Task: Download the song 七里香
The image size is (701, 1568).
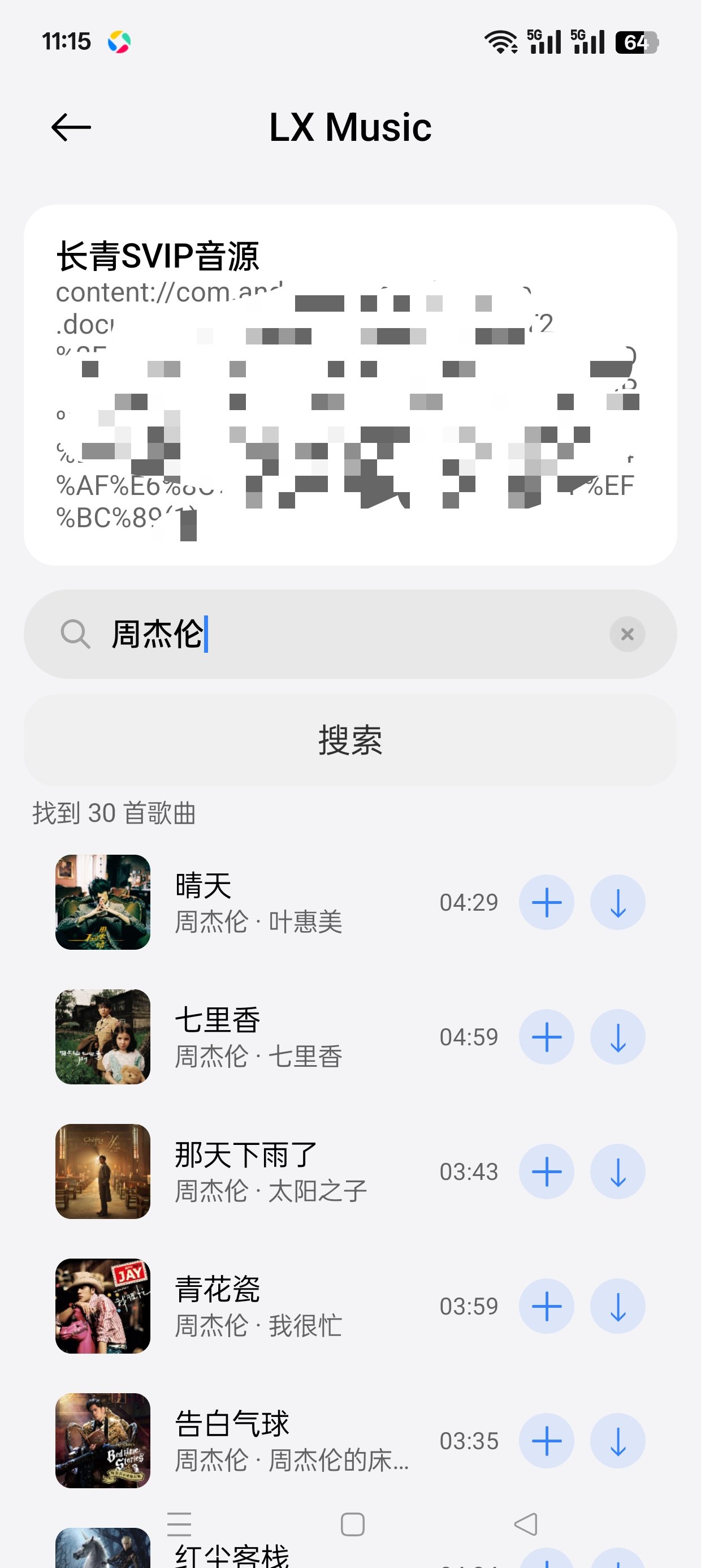Action: tap(618, 1037)
